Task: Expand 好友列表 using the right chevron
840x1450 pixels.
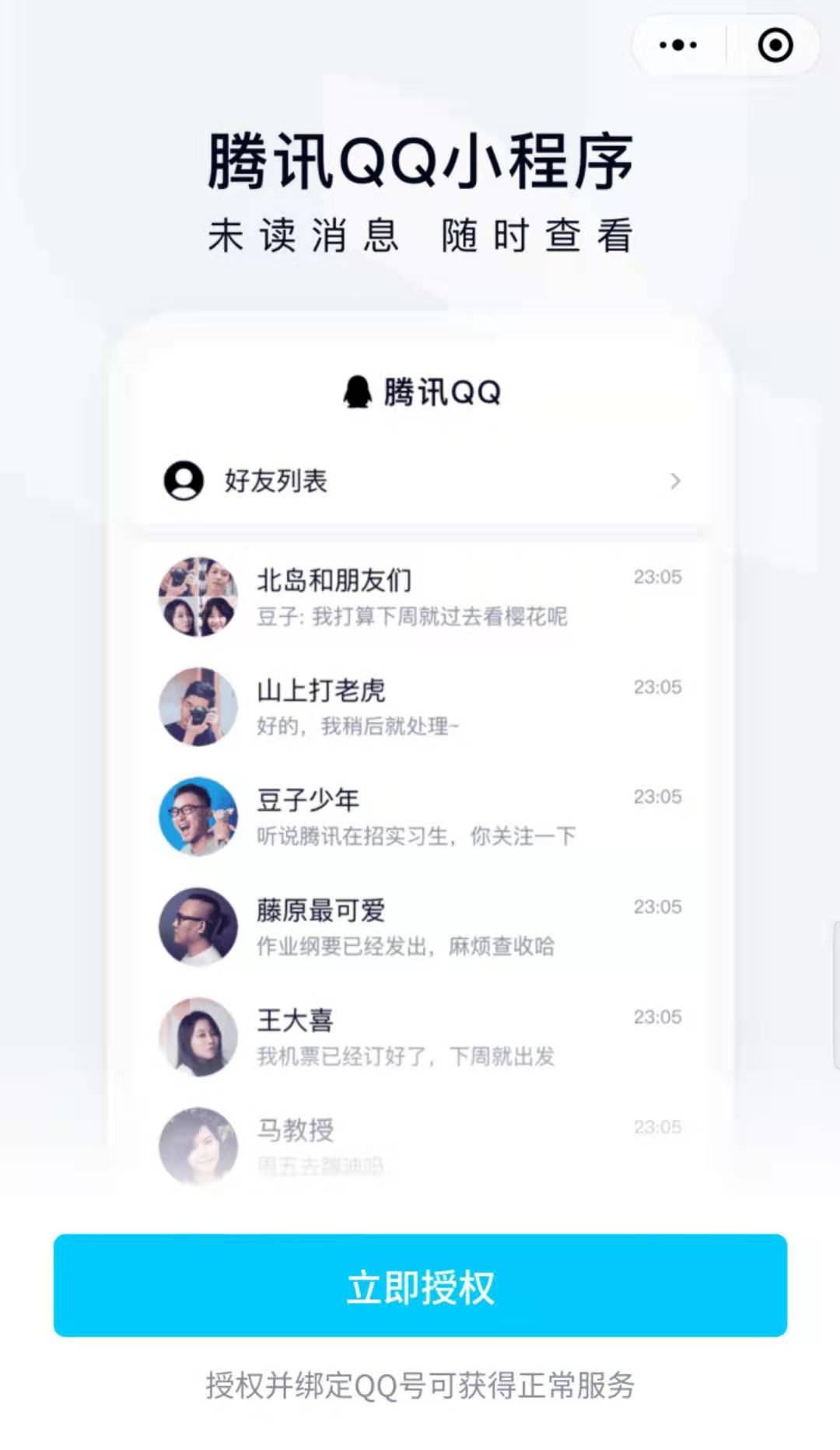Action: pos(675,482)
